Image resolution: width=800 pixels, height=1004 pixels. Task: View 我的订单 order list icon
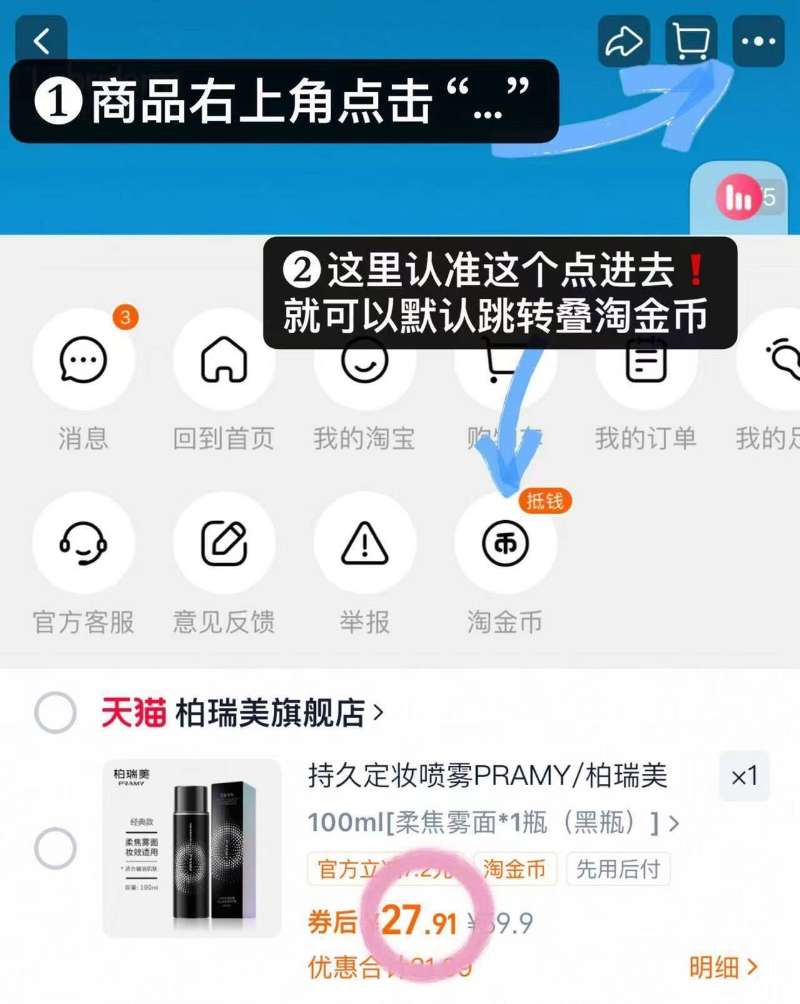click(x=646, y=363)
